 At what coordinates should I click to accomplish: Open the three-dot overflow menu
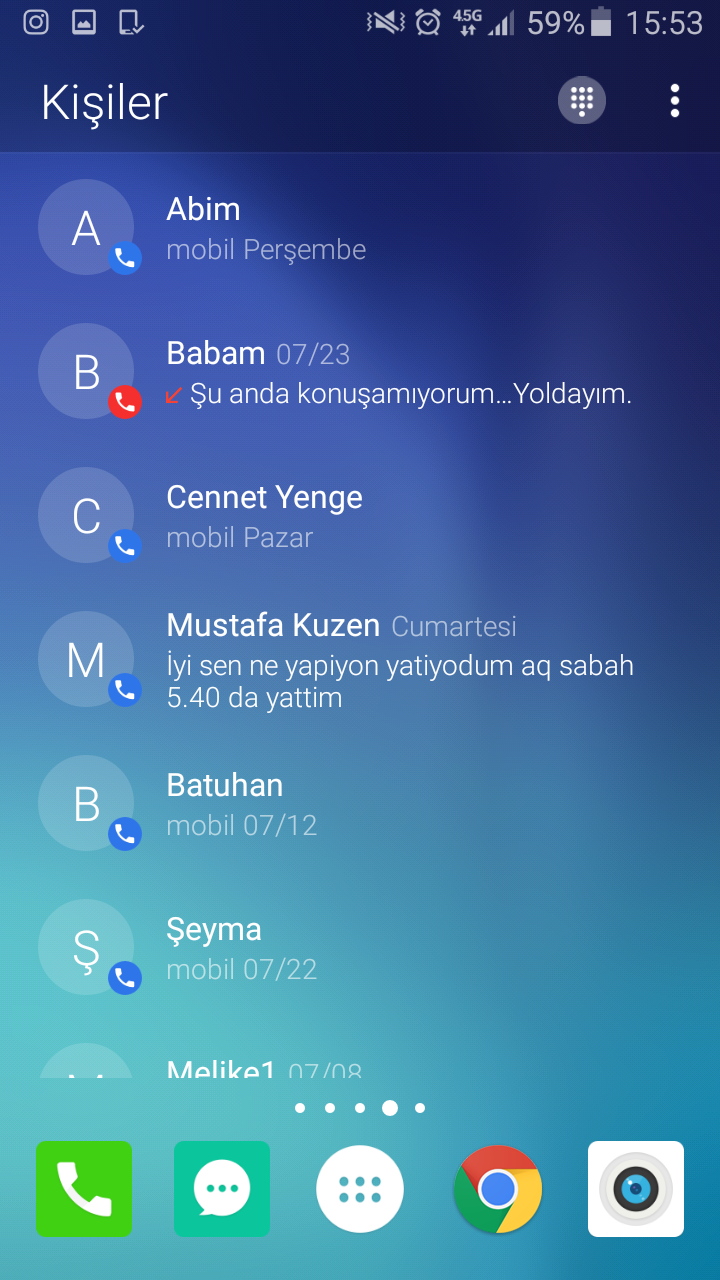click(675, 101)
